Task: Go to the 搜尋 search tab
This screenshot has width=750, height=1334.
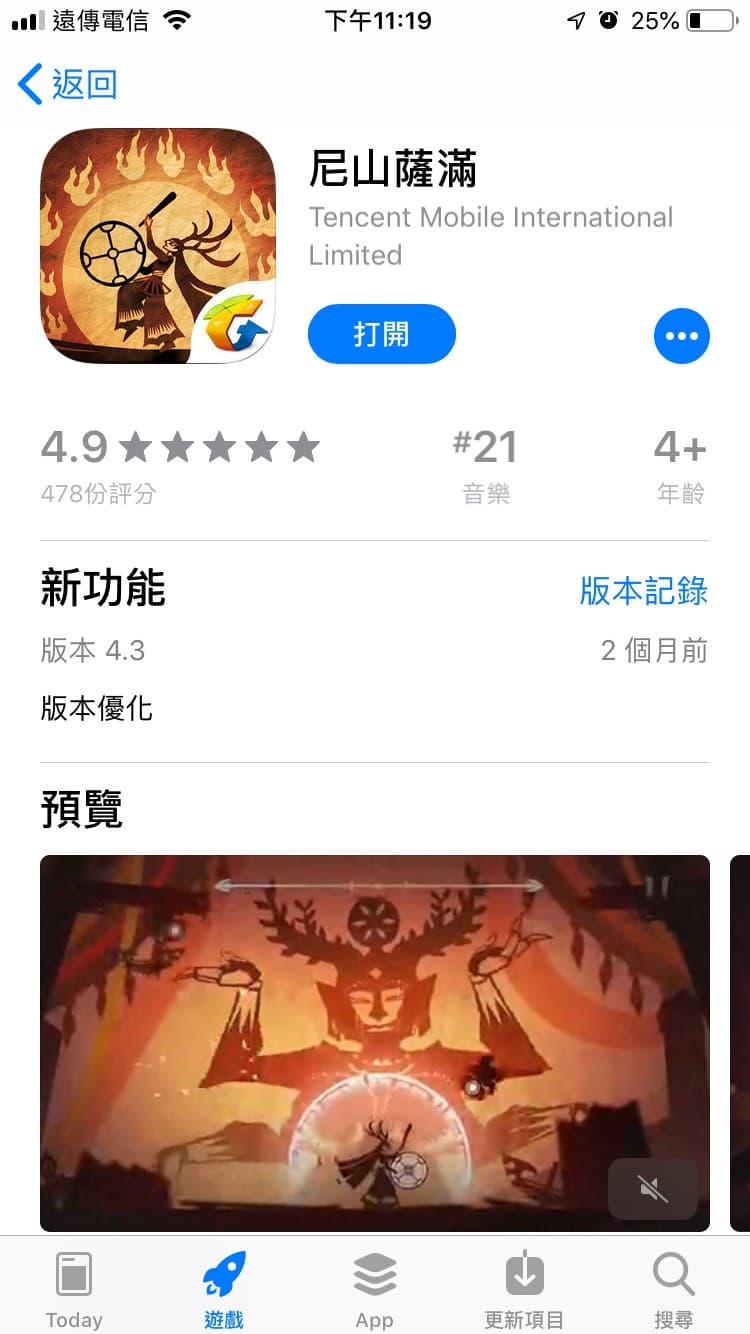Action: click(673, 1290)
